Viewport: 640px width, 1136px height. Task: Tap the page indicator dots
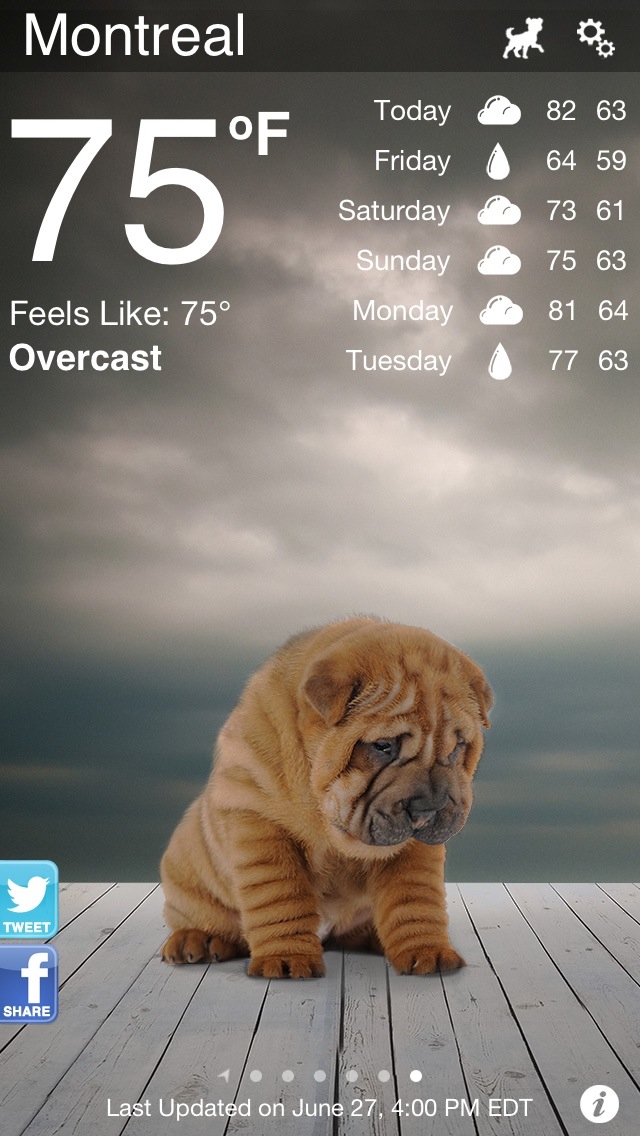(x=320, y=1076)
